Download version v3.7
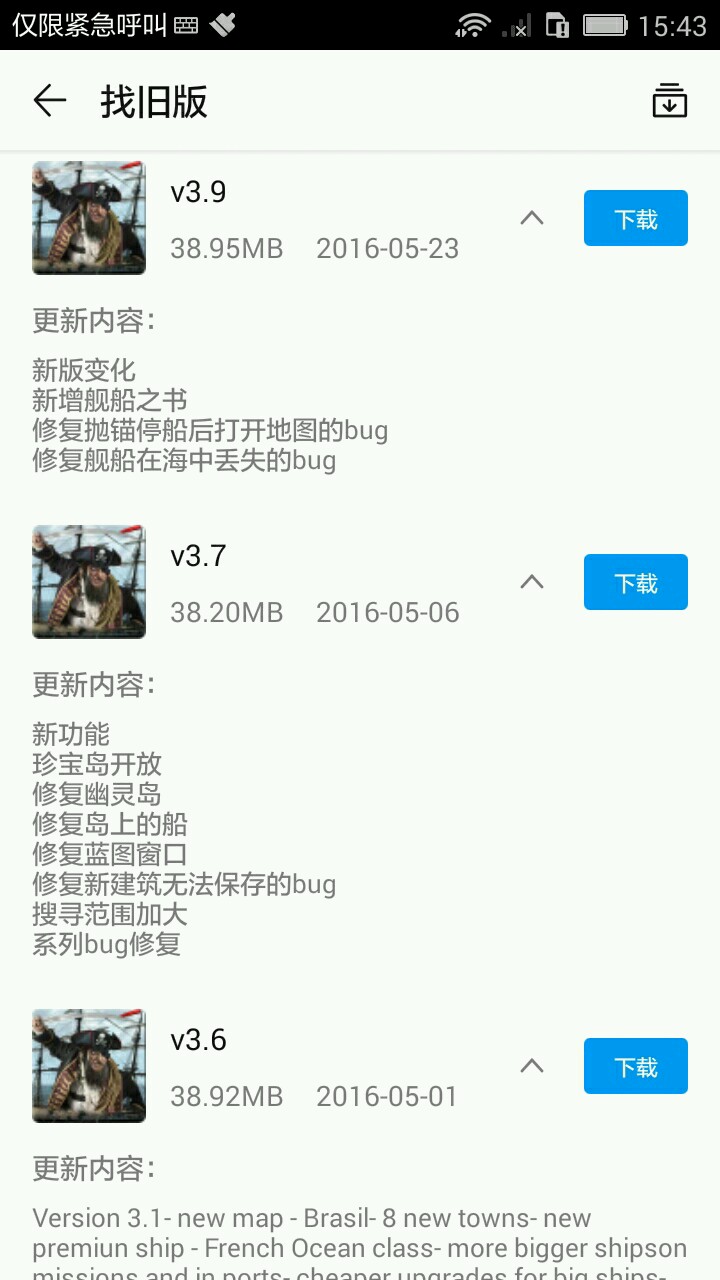This screenshot has width=720, height=1280. pos(635,582)
